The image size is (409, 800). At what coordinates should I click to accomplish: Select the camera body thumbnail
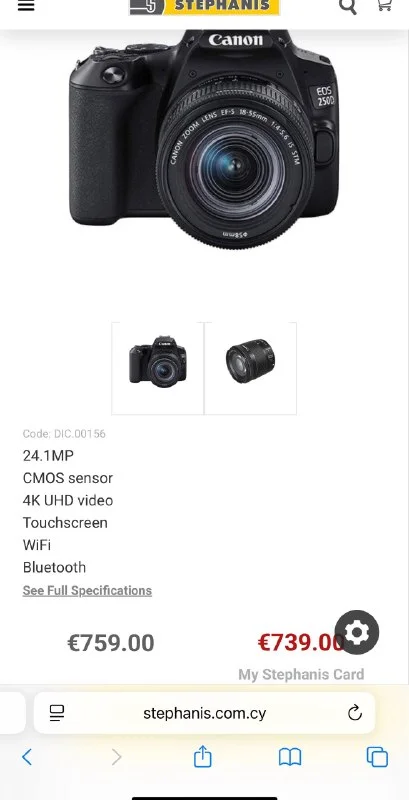click(x=158, y=368)
